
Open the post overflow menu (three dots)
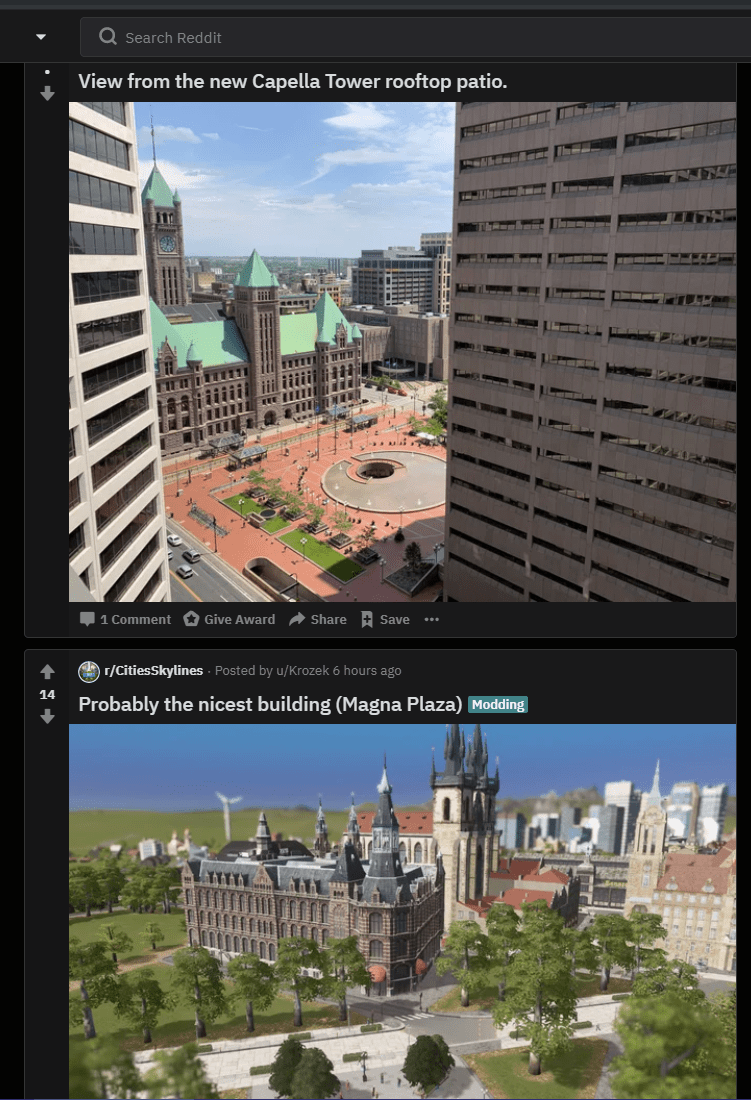[432, 620]
